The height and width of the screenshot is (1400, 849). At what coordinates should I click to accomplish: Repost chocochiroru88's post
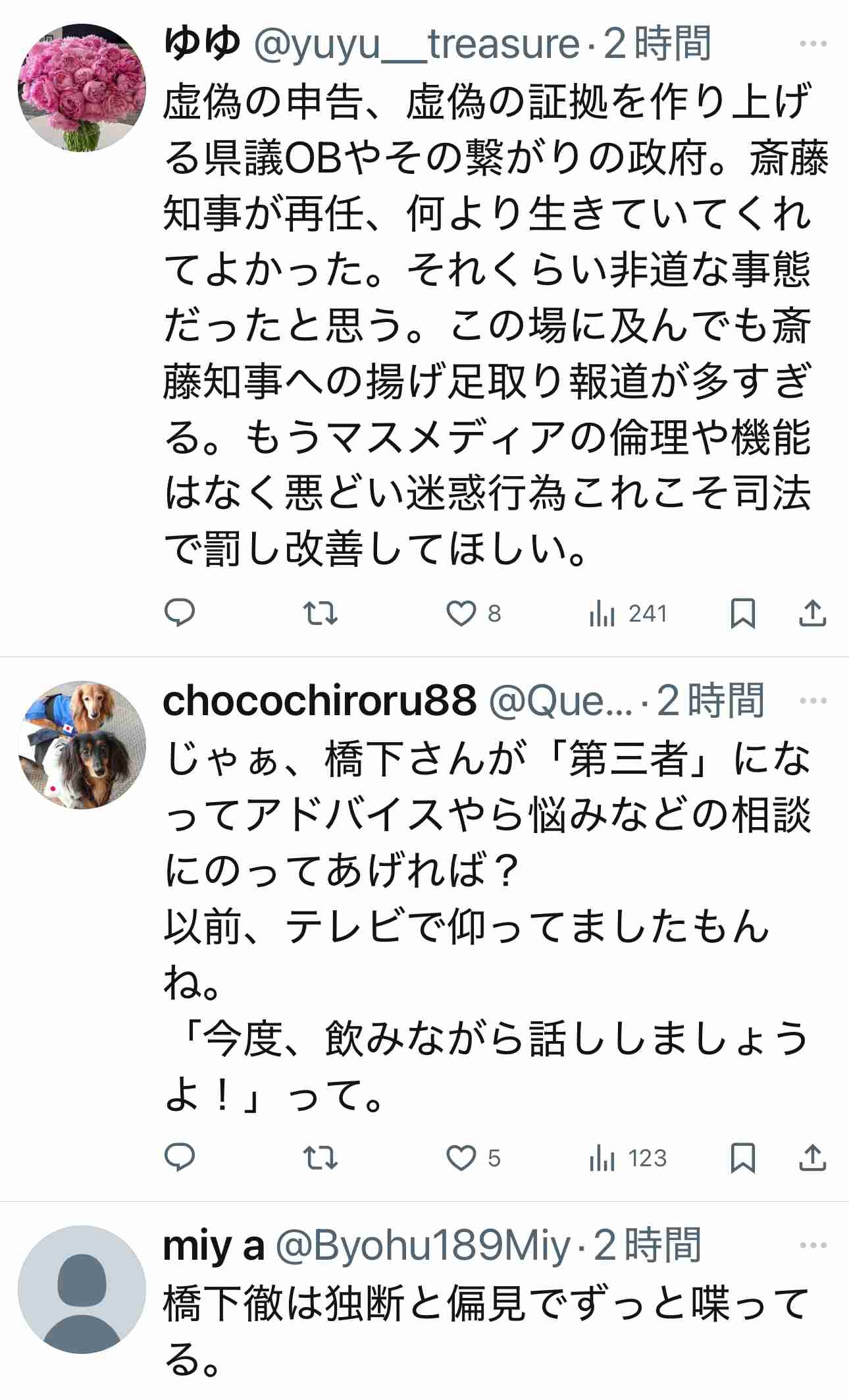(321, 1158)
